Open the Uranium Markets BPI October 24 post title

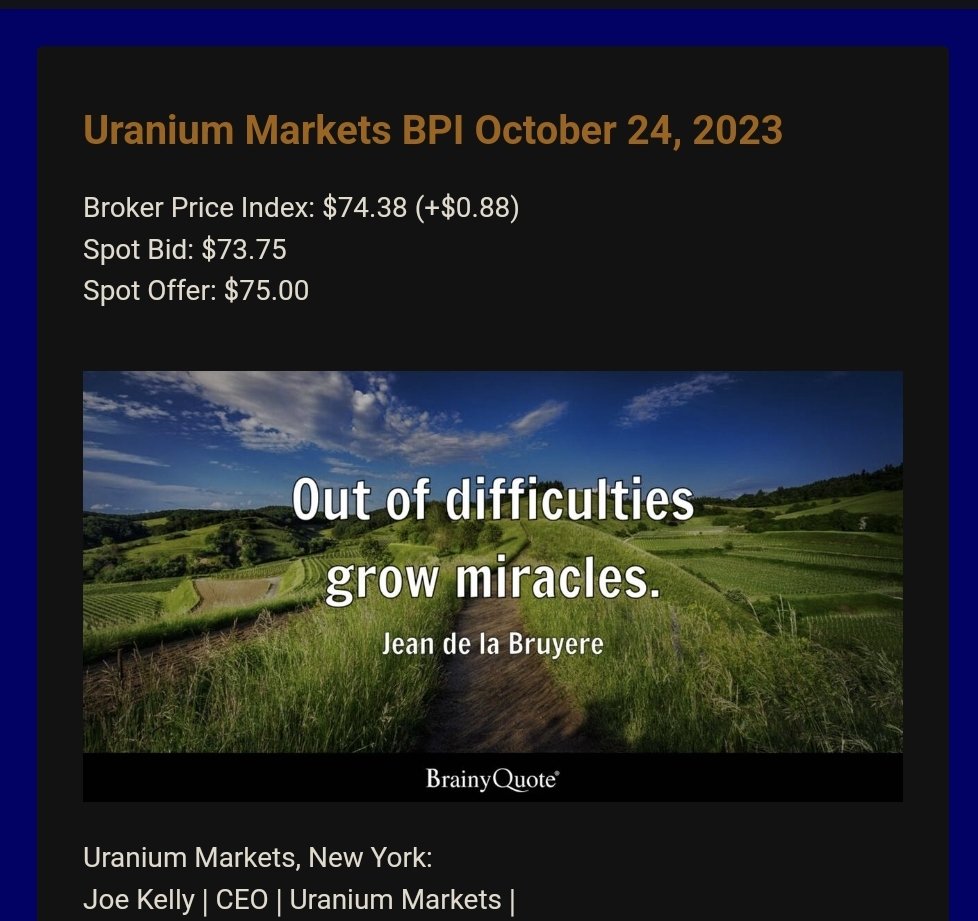pos(432,130)
